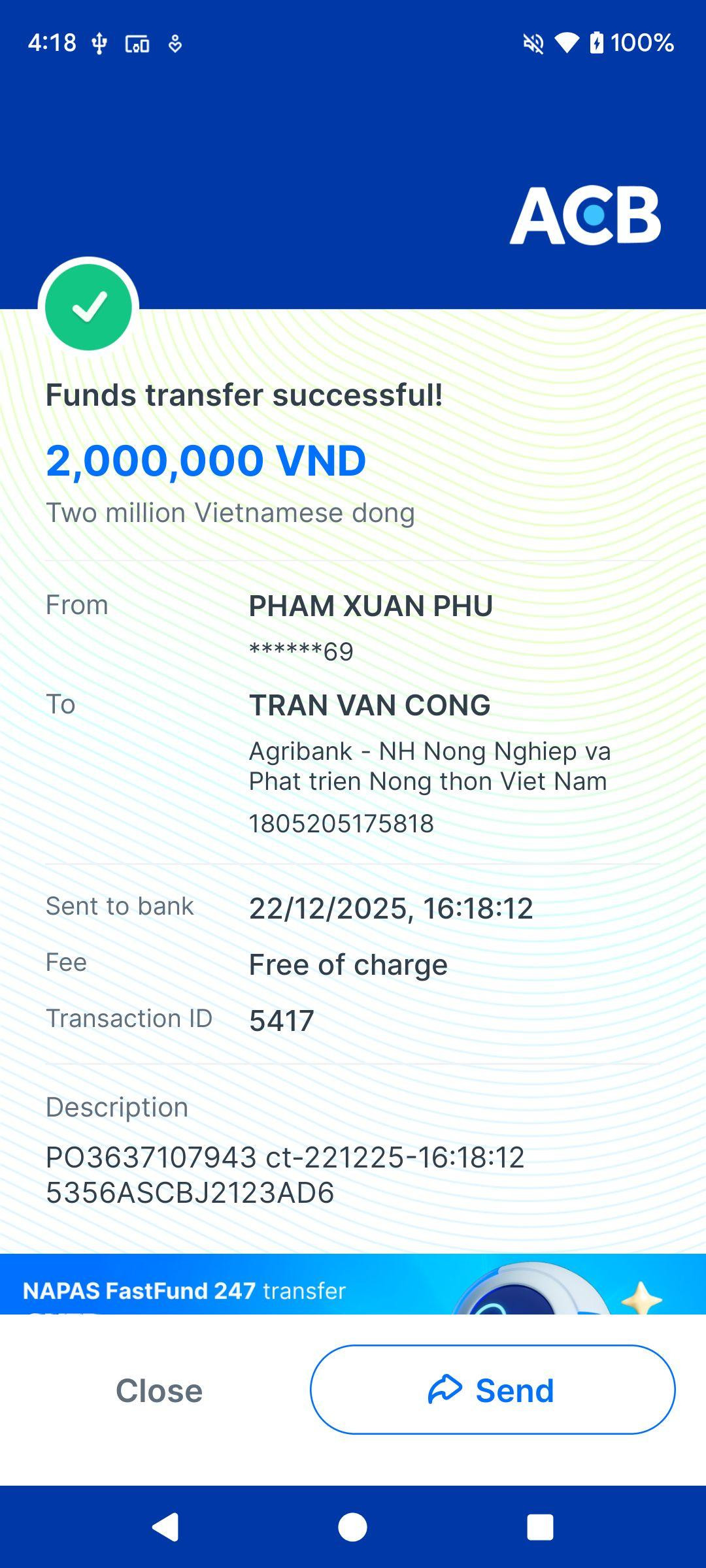The width and height of the screenshot is (706, 1568).
Task: Go back with the system back button
Action: click(165, 1527)
